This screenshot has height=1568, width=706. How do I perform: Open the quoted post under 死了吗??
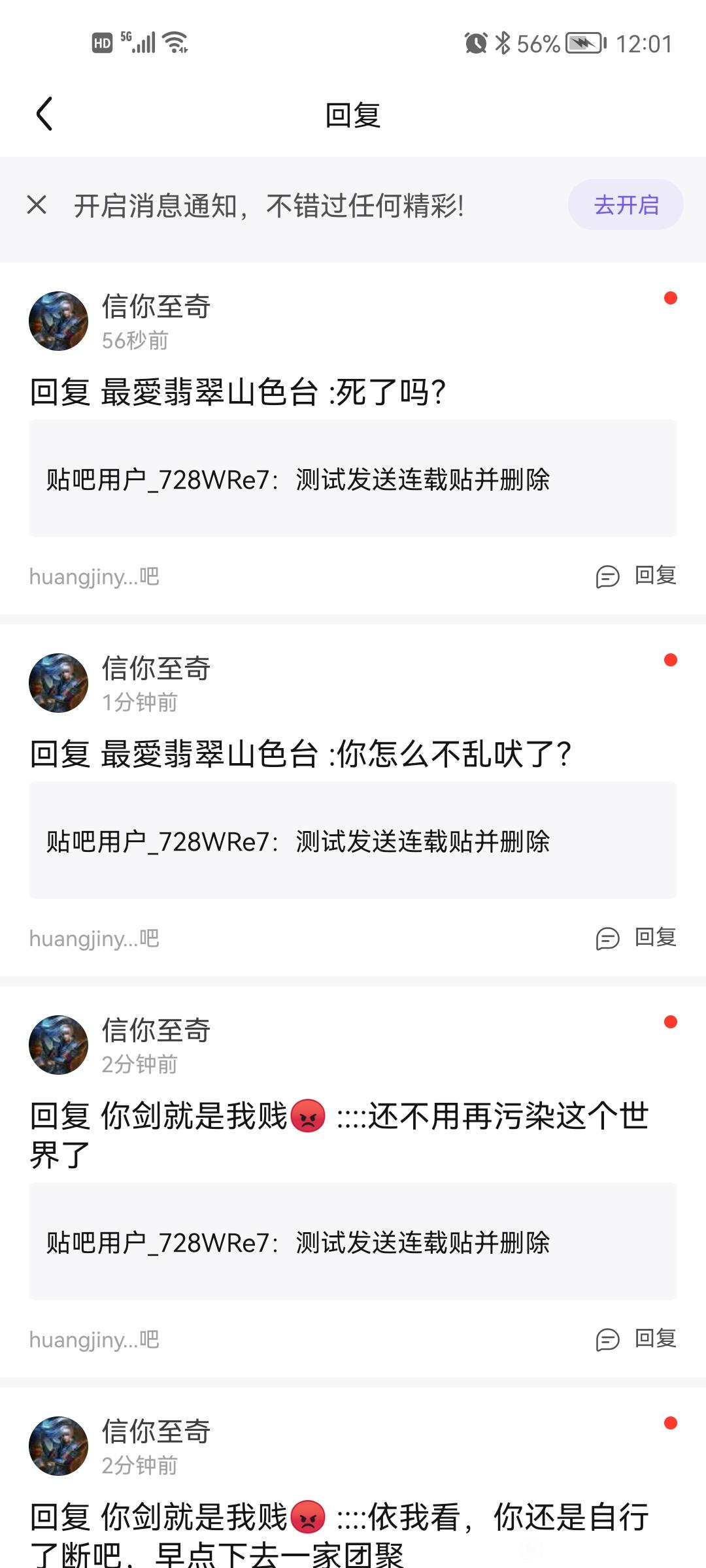[x=353, y=479]
